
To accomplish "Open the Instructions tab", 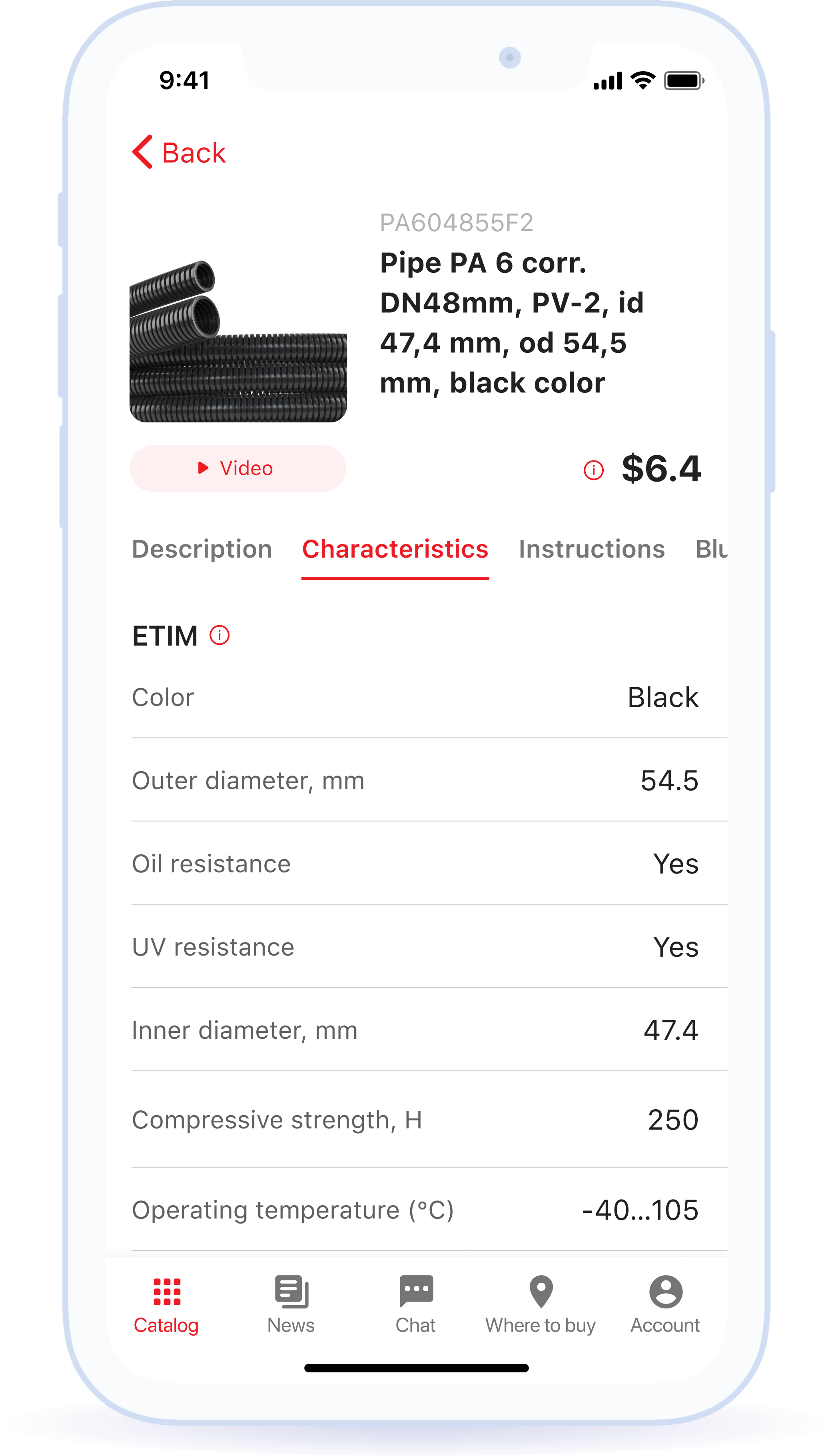I will click(592, 549).
